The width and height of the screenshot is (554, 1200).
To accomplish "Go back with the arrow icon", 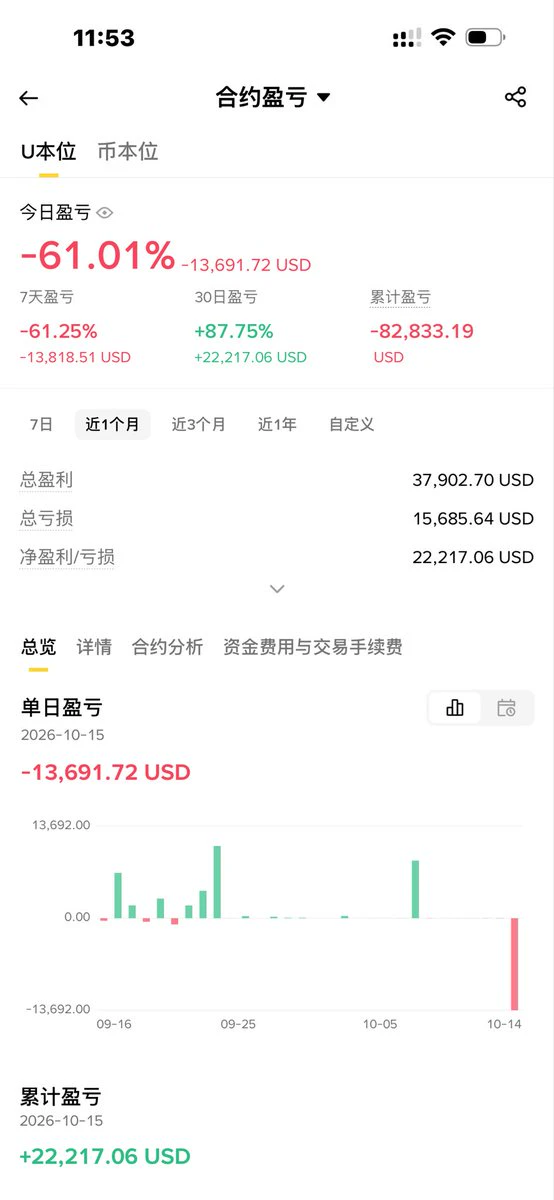I will point(28,97).
